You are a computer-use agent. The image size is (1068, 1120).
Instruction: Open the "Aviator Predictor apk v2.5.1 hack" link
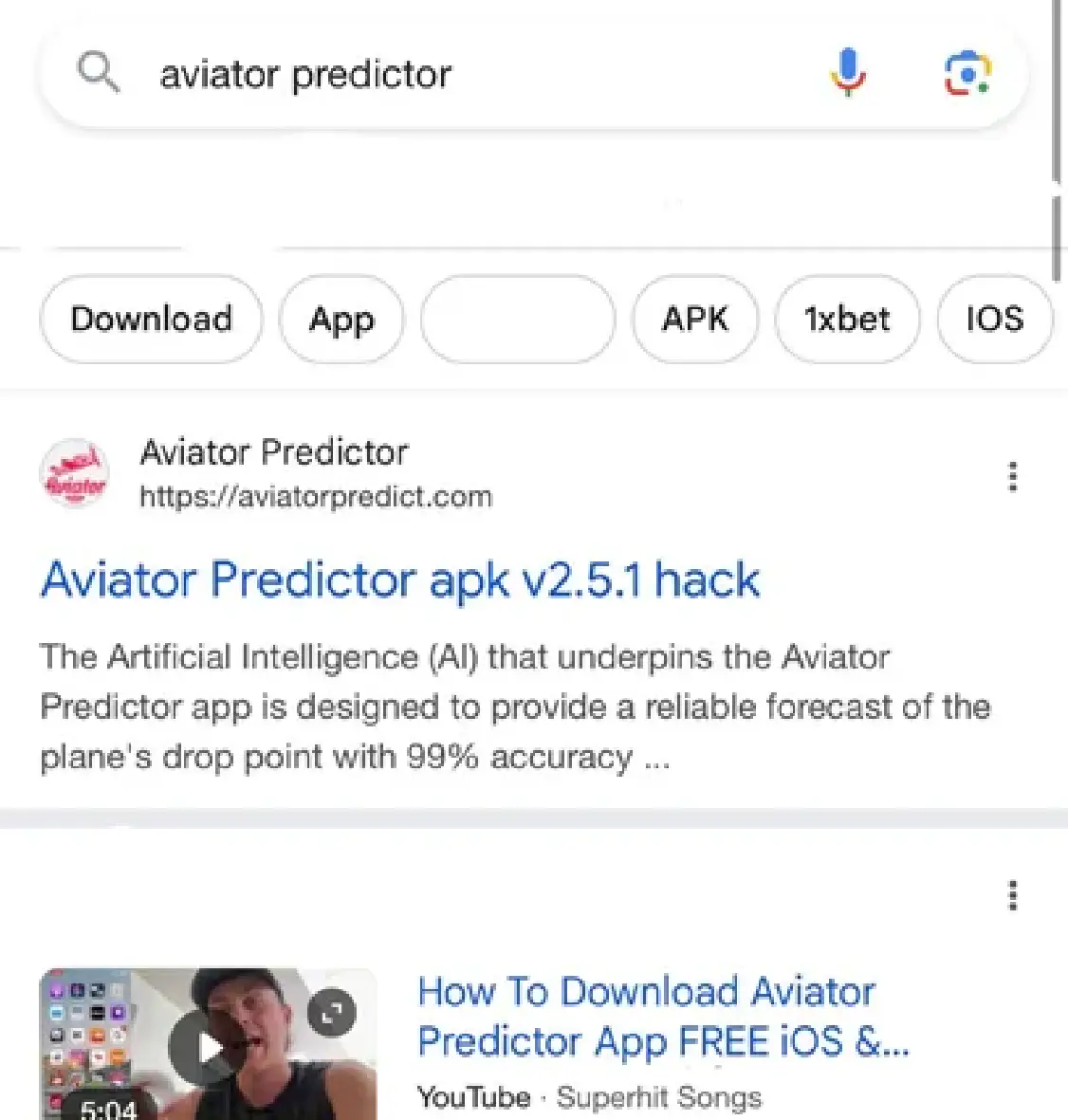(x=399, y=579)
